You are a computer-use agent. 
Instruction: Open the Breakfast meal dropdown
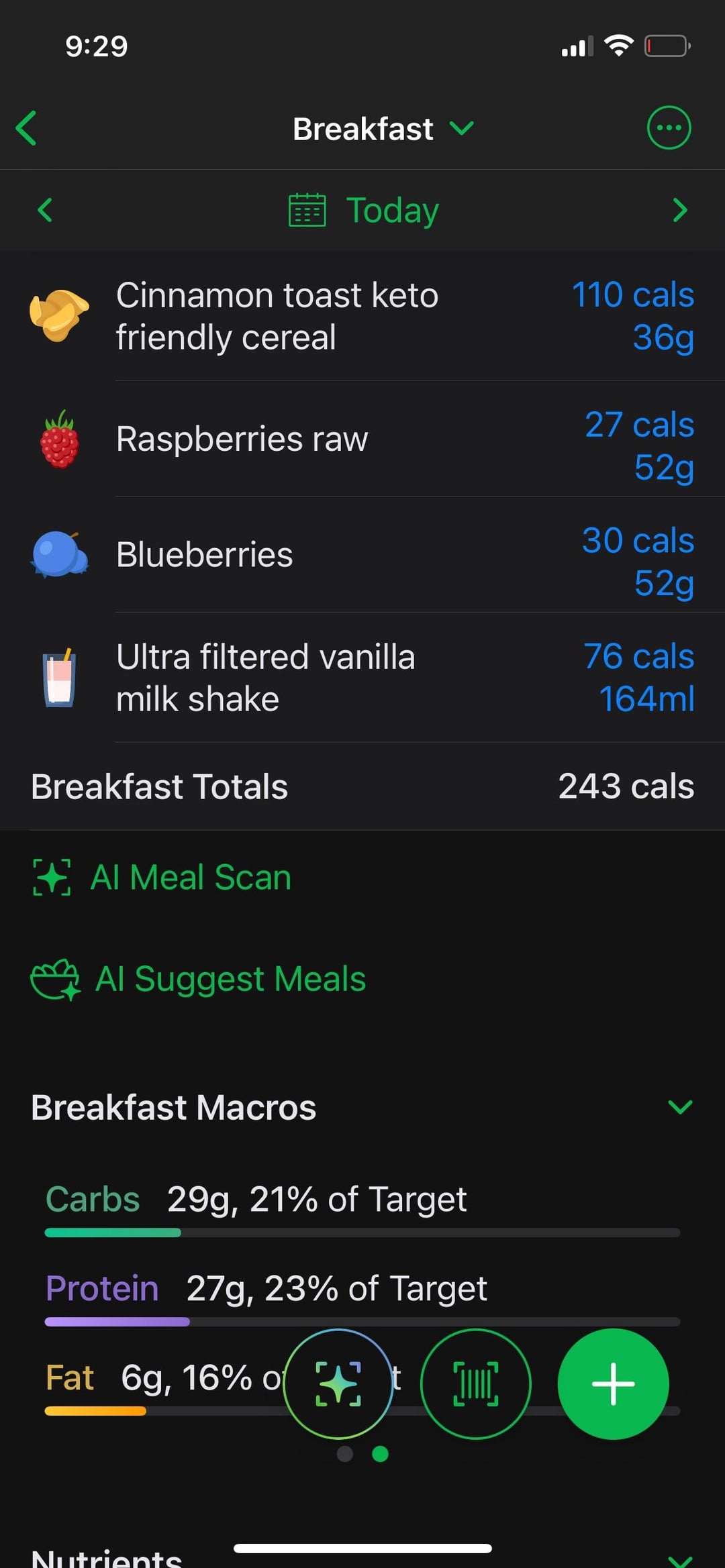point(383,129)
